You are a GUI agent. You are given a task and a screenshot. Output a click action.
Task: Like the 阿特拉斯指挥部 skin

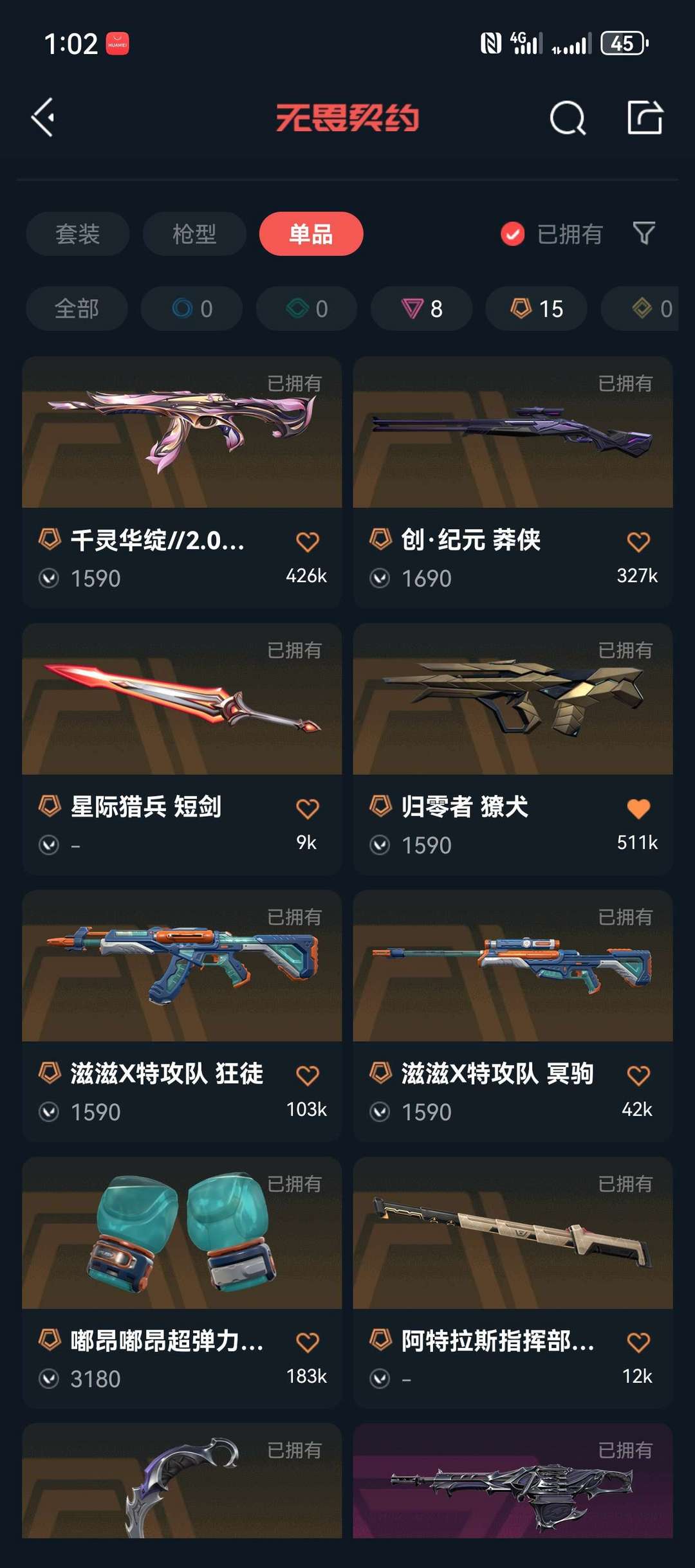point(638,1342)
